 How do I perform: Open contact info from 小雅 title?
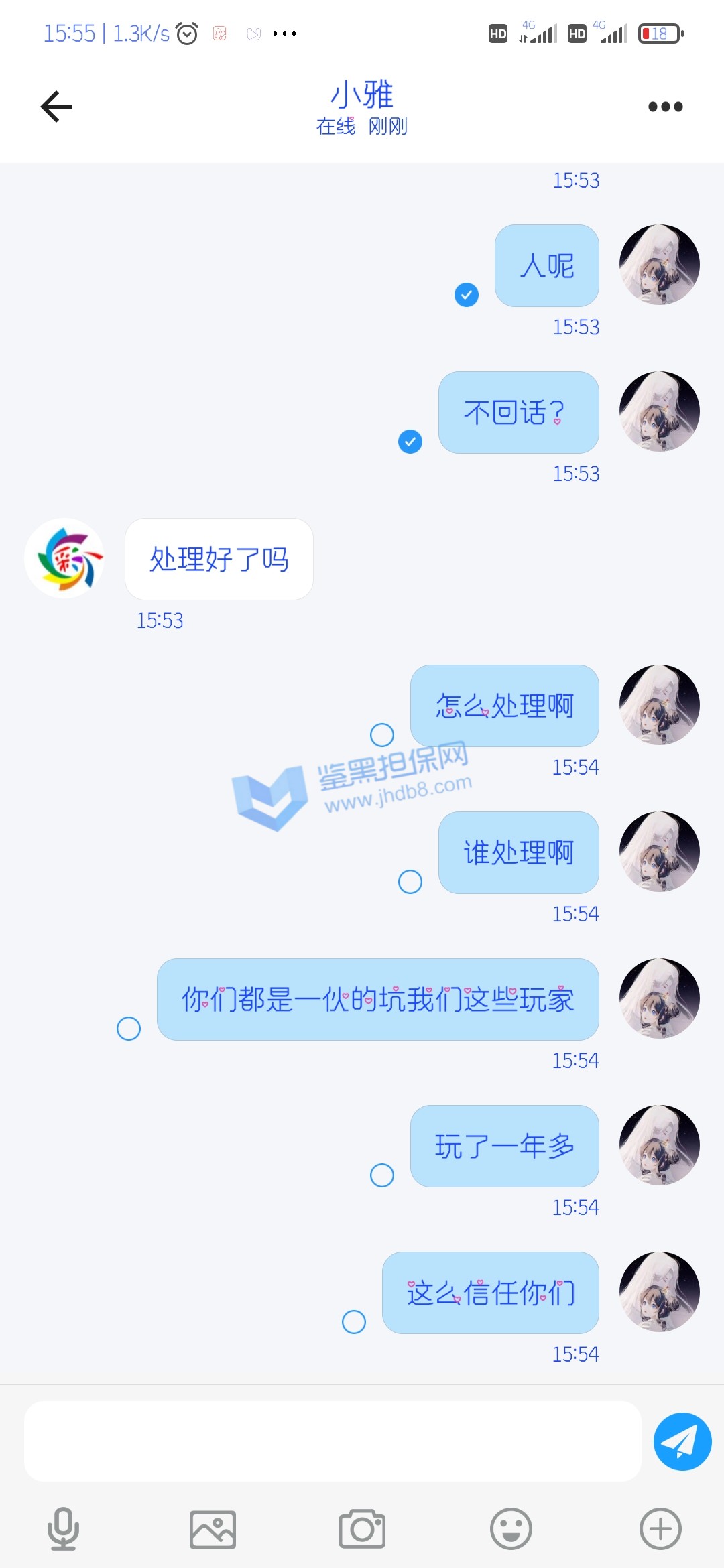click(362, 95)
